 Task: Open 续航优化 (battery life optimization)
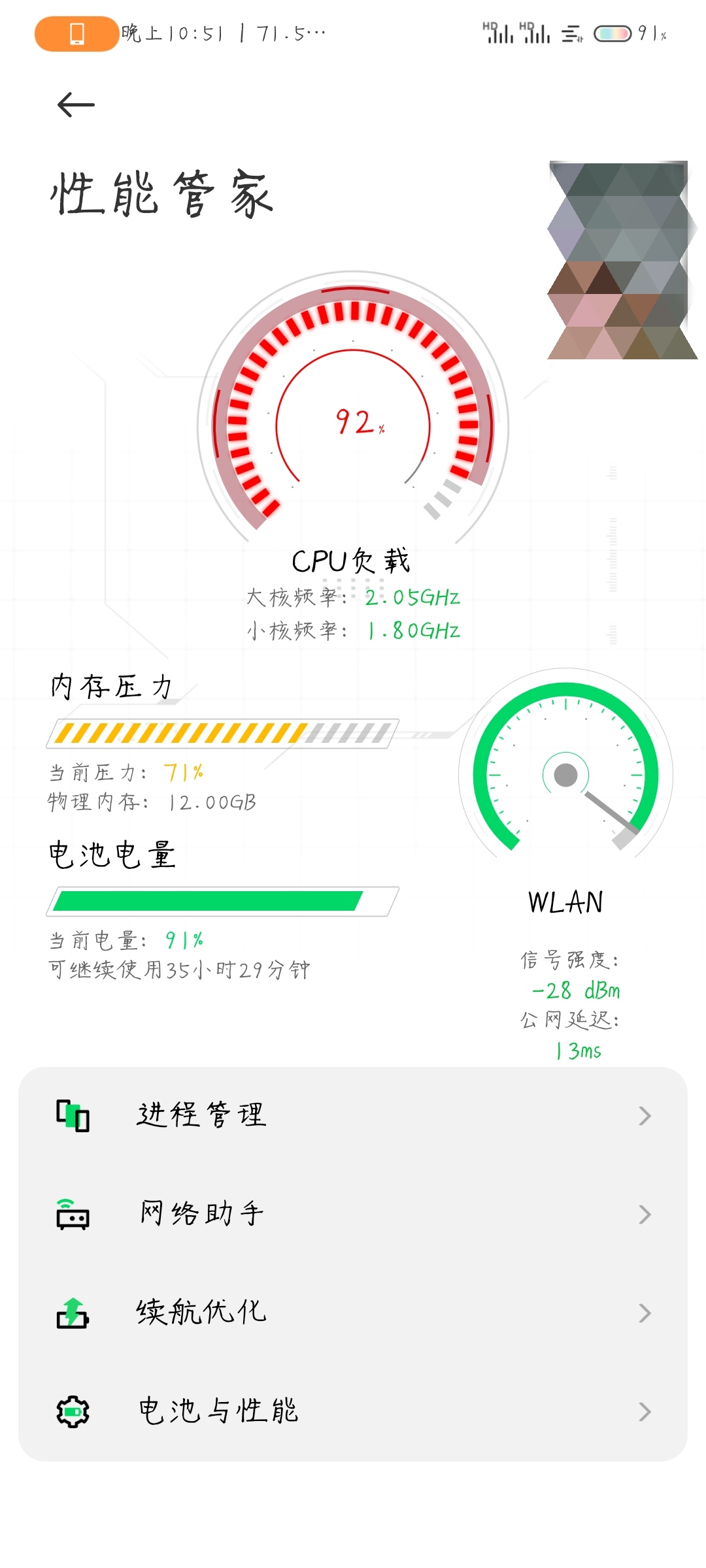point(353,1313)
